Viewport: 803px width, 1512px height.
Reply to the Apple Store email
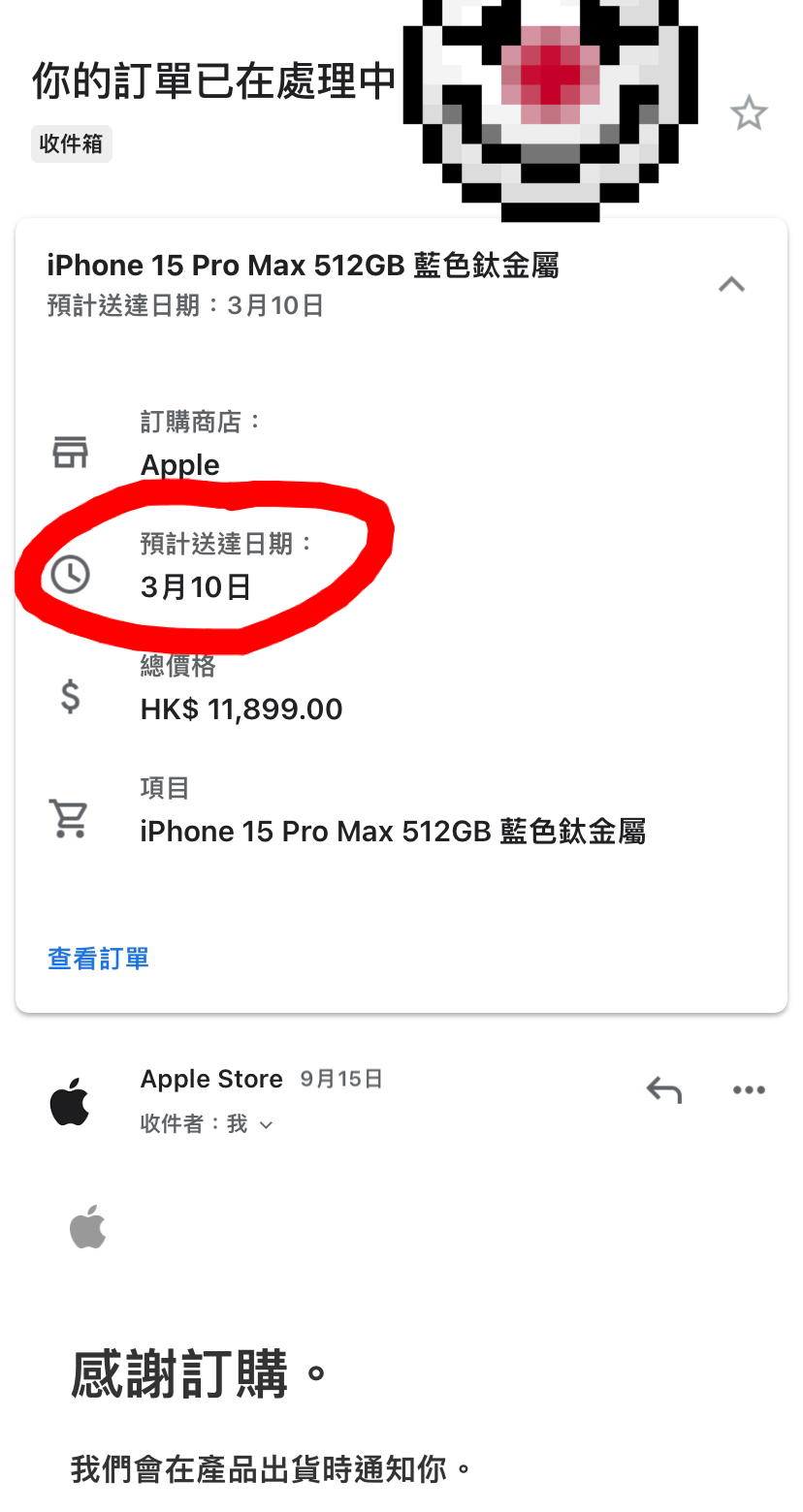664,1090
